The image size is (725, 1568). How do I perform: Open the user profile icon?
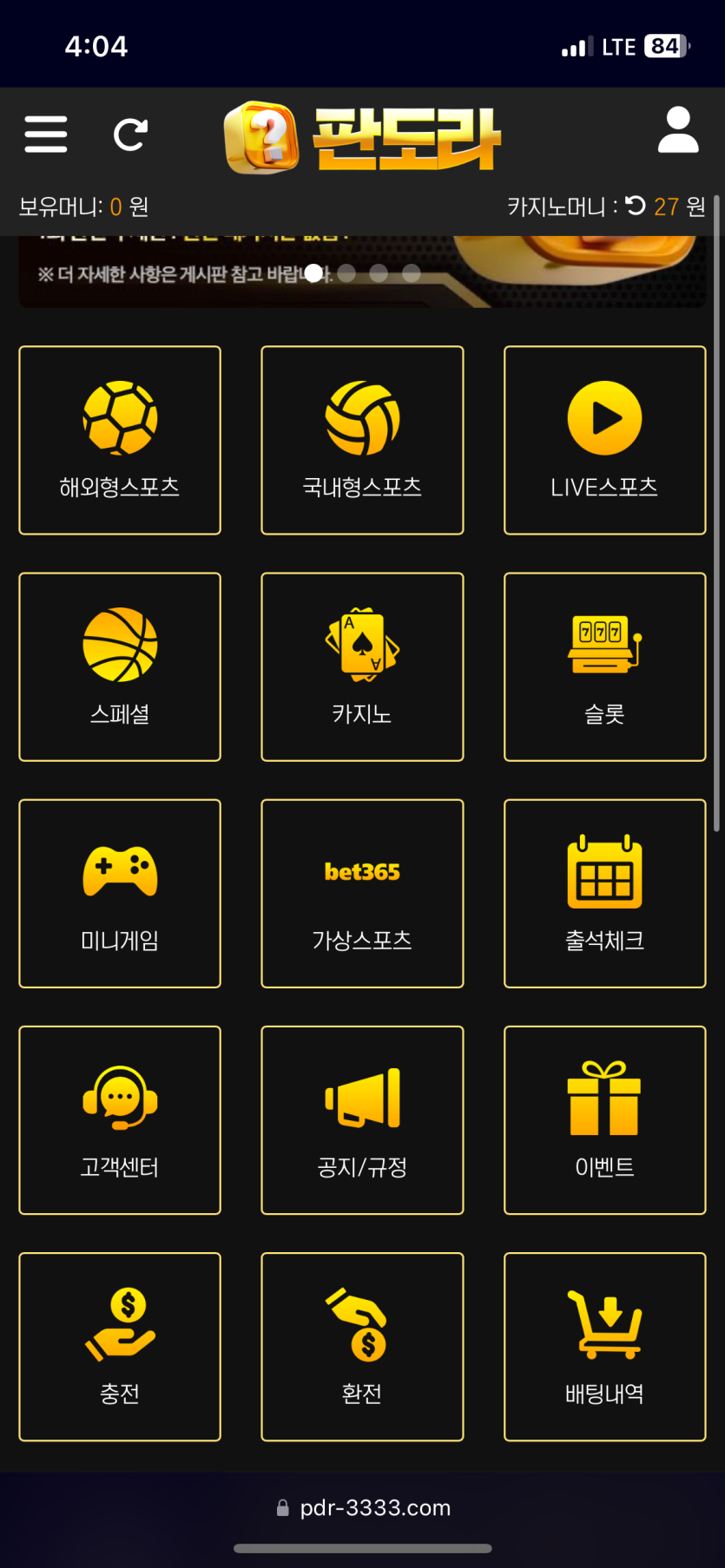pyautogui.click(x=678, y=130)
